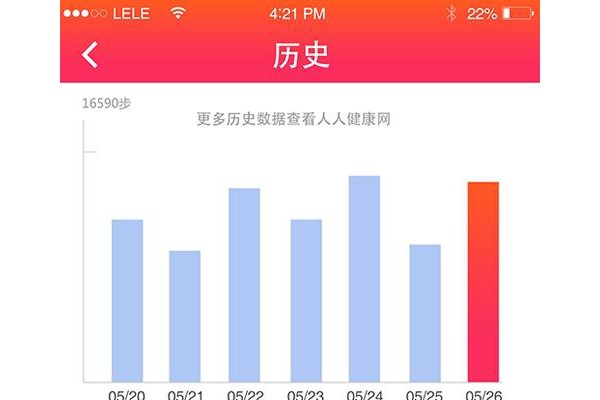Select the step bar for 05/21
The width and height of the screenshot is (600, 400).
[185, 317]
